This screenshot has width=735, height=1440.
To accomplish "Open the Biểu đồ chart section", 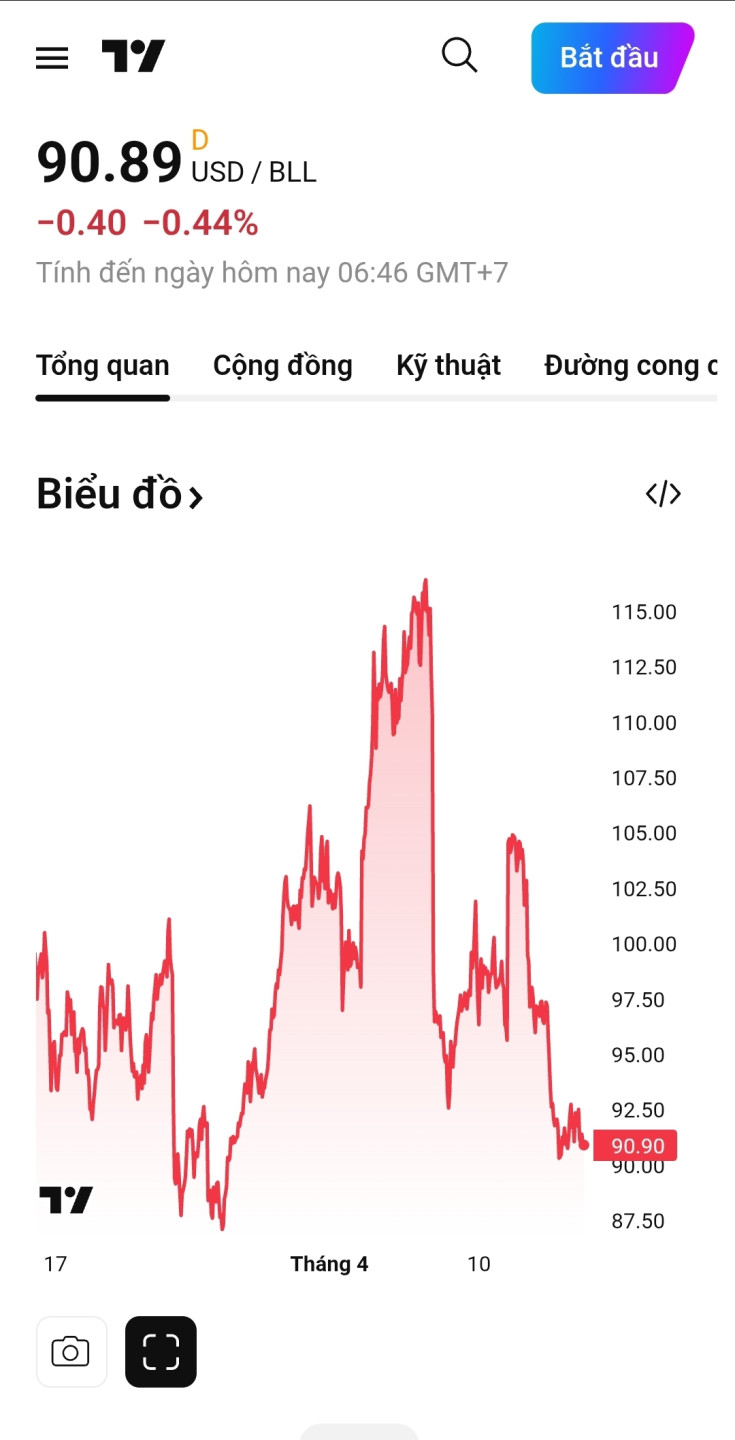I will (120, 494).
